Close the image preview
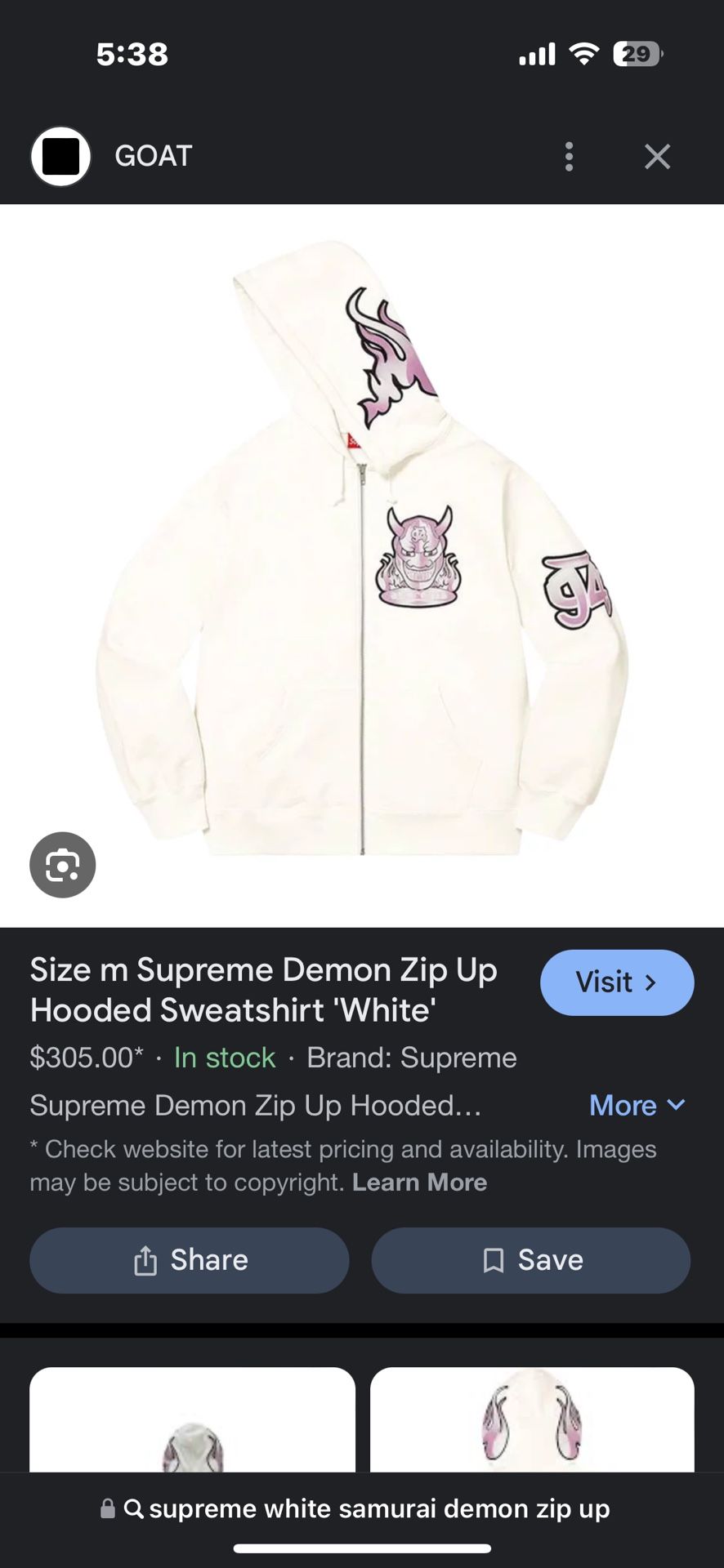 (x=657, y=156)
